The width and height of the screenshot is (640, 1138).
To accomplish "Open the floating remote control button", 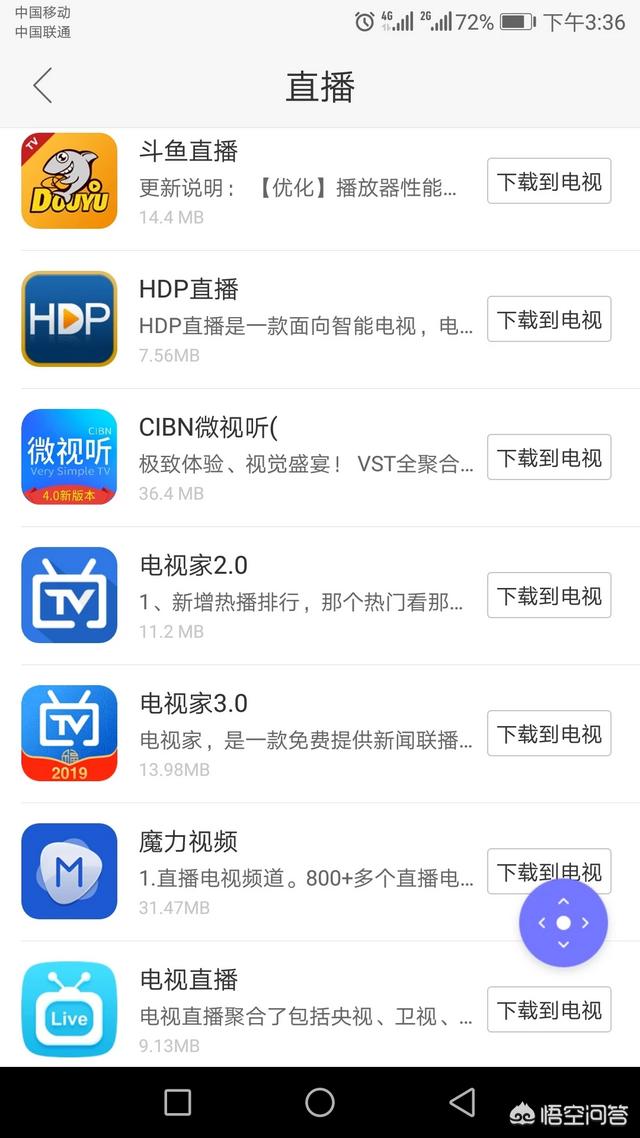I will click(x=563, y=923).
